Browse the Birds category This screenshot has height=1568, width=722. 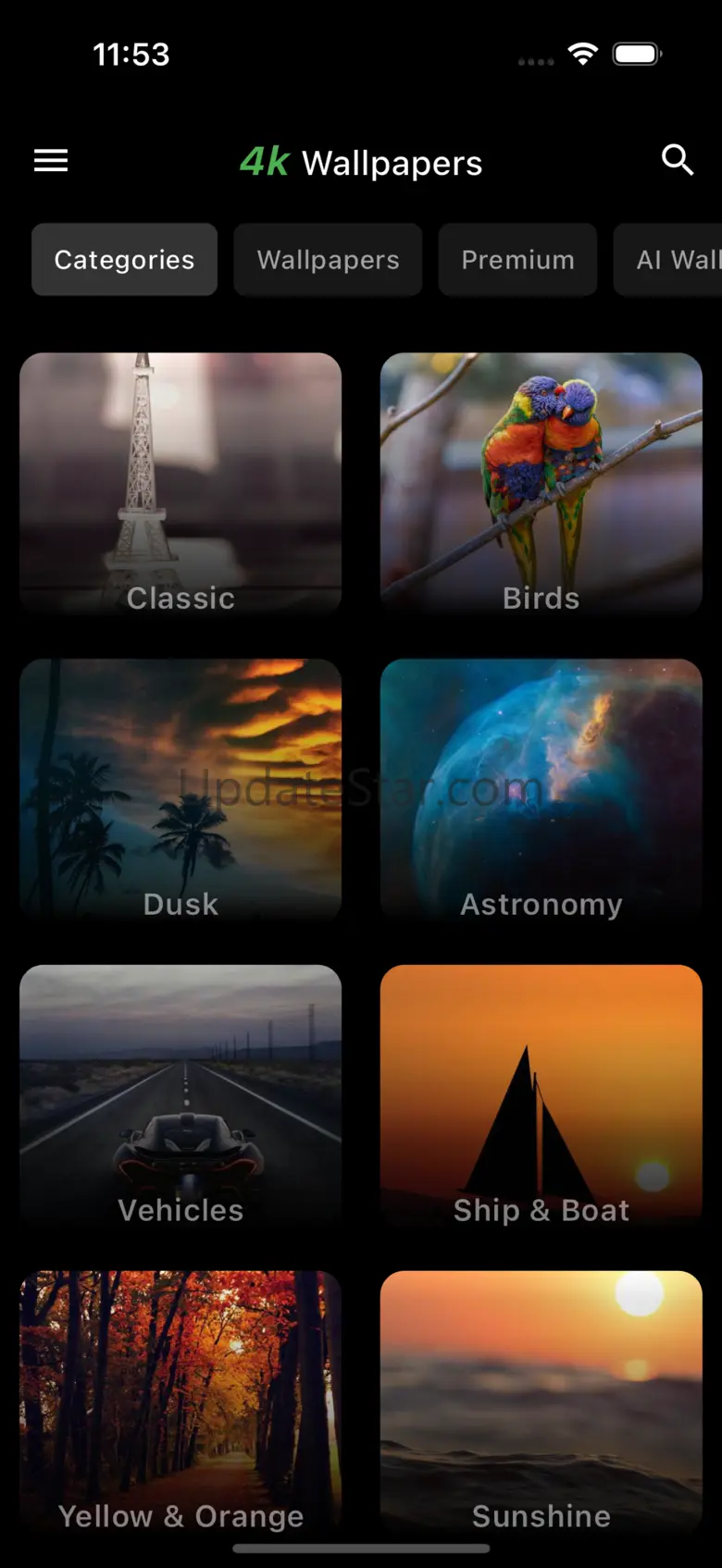point(541,485)
